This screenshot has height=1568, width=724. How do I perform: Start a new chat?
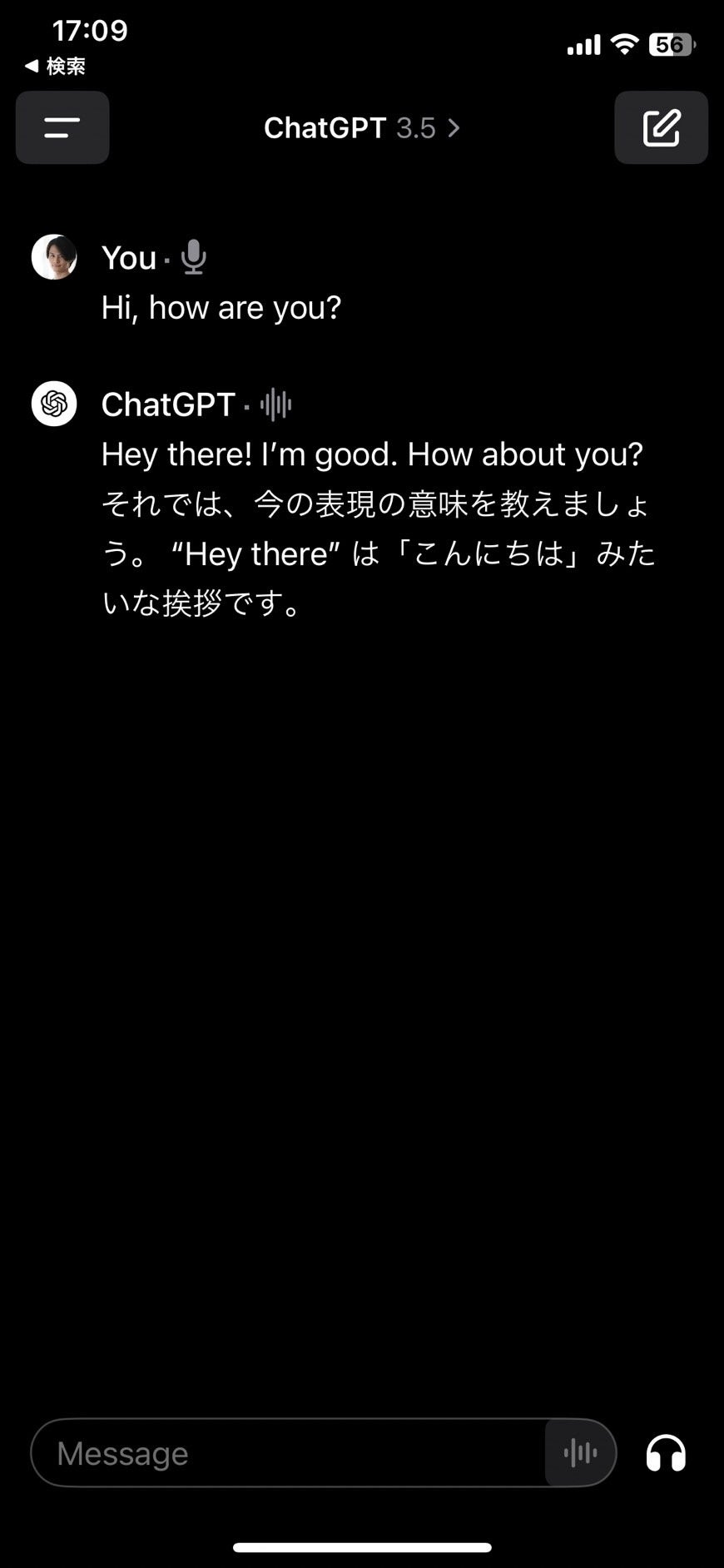661,127
